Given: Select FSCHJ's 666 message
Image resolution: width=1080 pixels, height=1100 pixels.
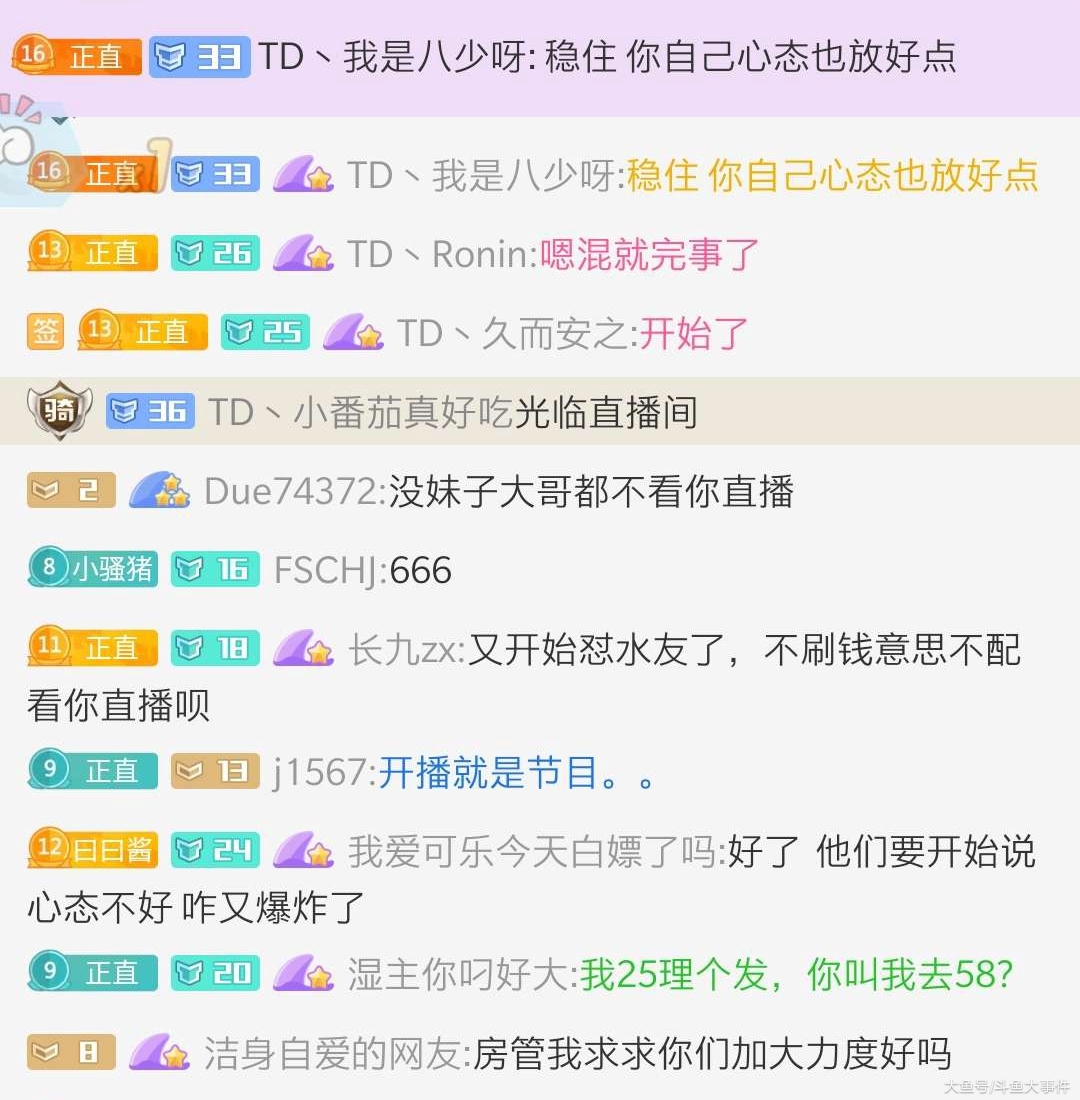Looking at the screenshot, I should point(420,570).
